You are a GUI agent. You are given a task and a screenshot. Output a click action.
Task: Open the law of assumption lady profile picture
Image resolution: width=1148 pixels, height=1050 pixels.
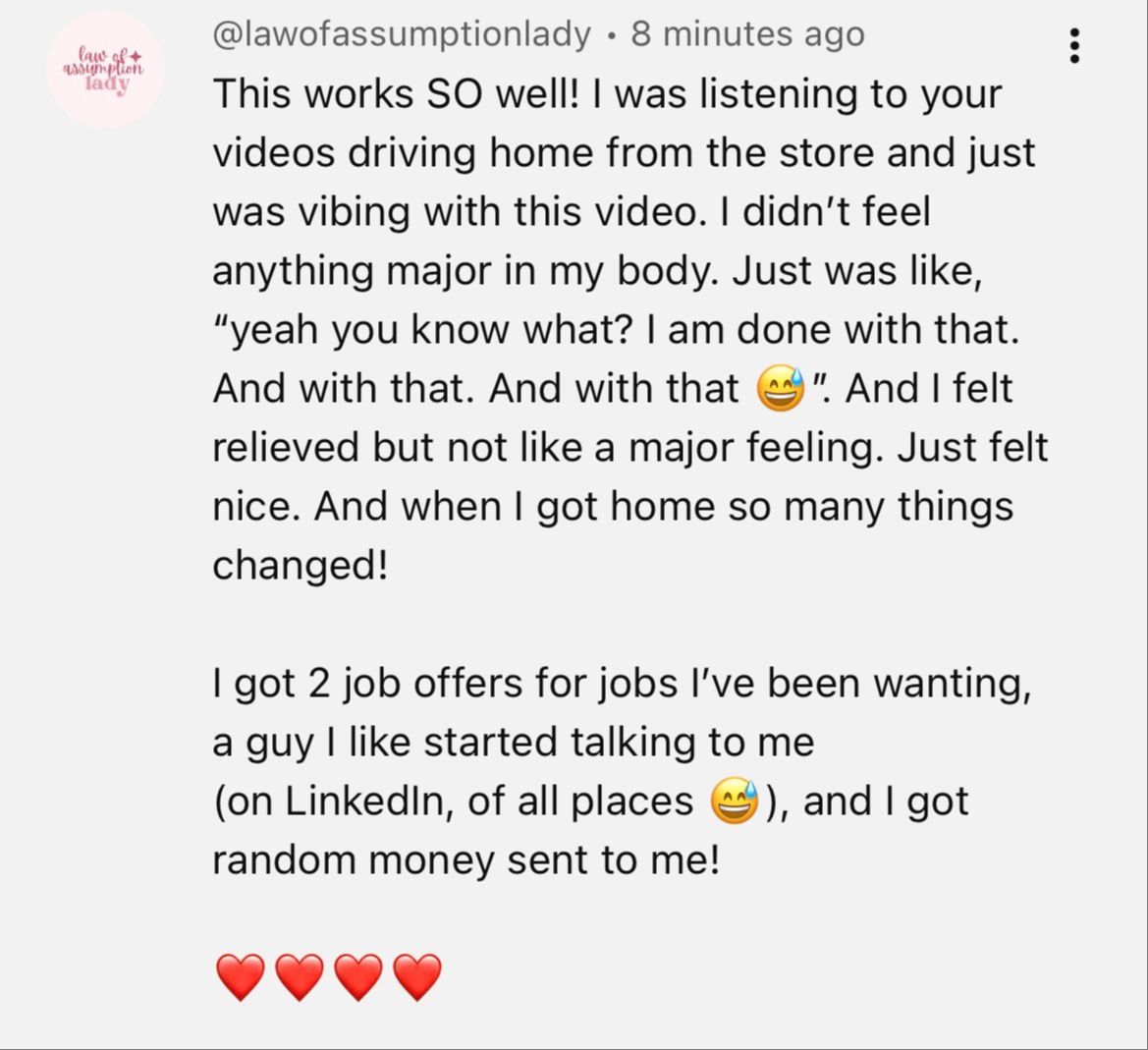pyautogui.click(x=106, y=71)
